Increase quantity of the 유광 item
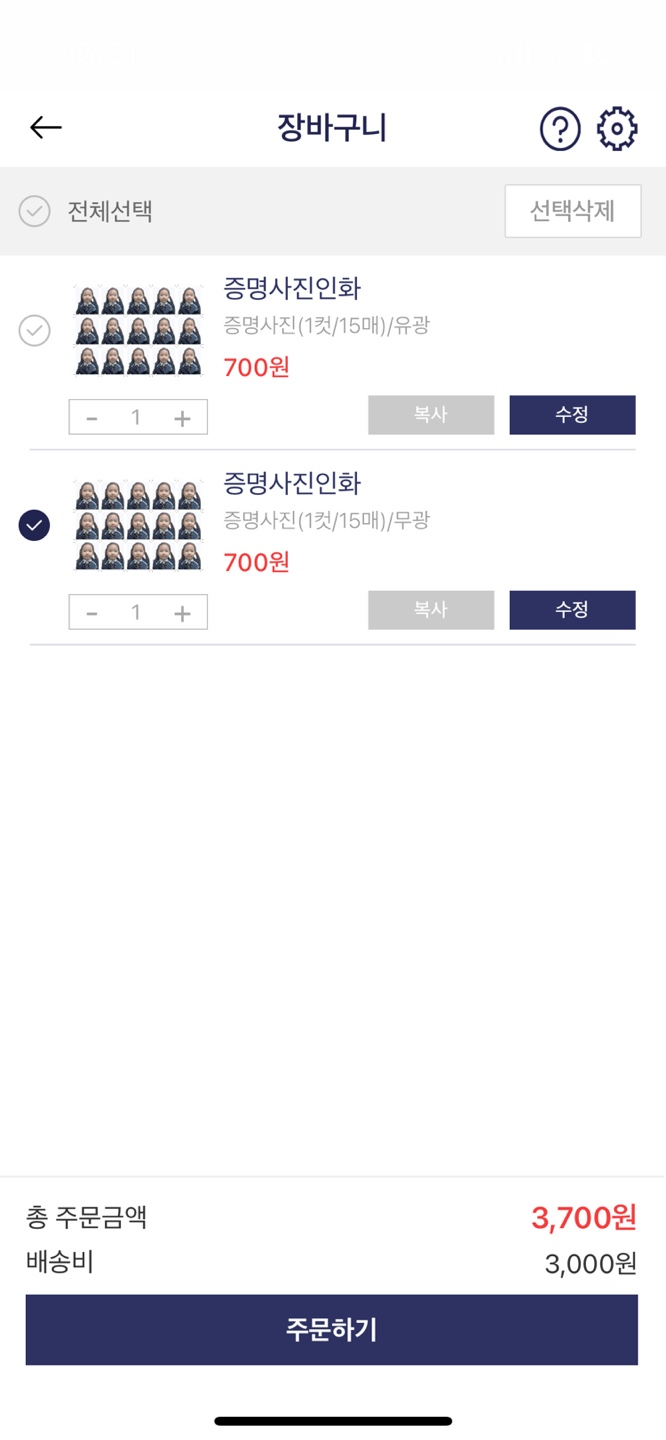 pos(182,418)
